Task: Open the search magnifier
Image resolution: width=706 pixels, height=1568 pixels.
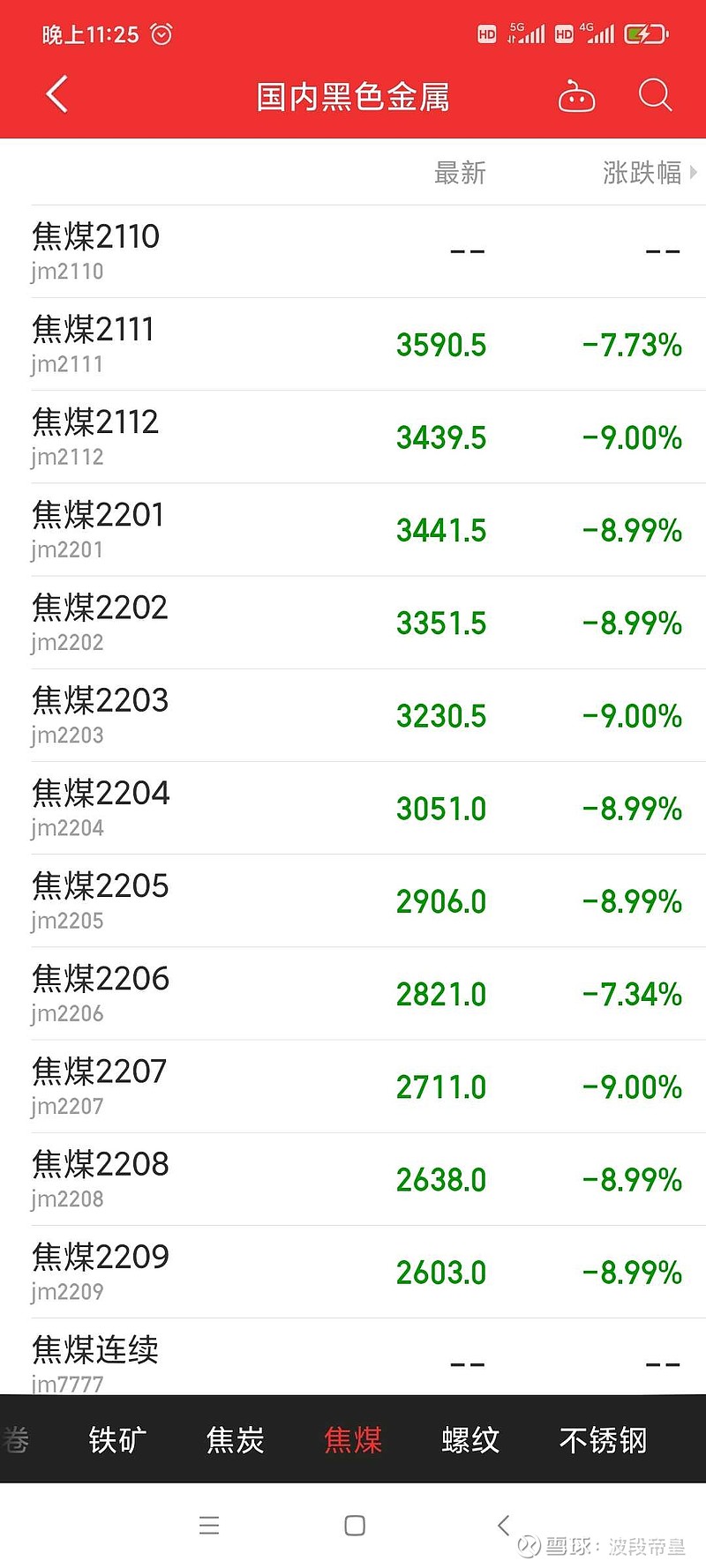Action: (655, 95)
